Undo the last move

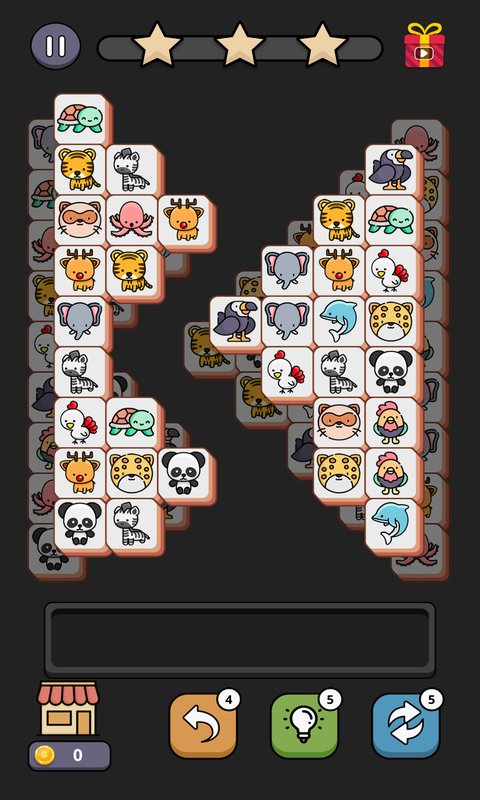tap(203, 726)
